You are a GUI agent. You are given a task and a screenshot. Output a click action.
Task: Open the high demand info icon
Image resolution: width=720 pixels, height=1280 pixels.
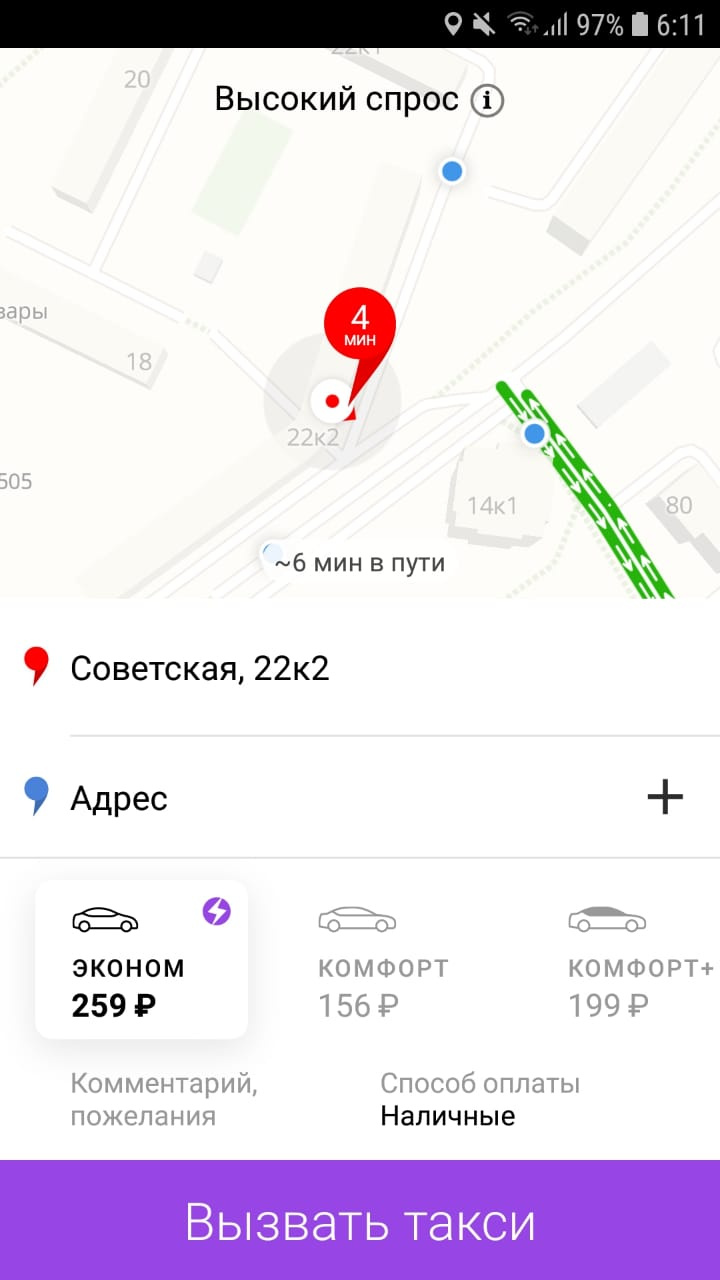point(488,101)
